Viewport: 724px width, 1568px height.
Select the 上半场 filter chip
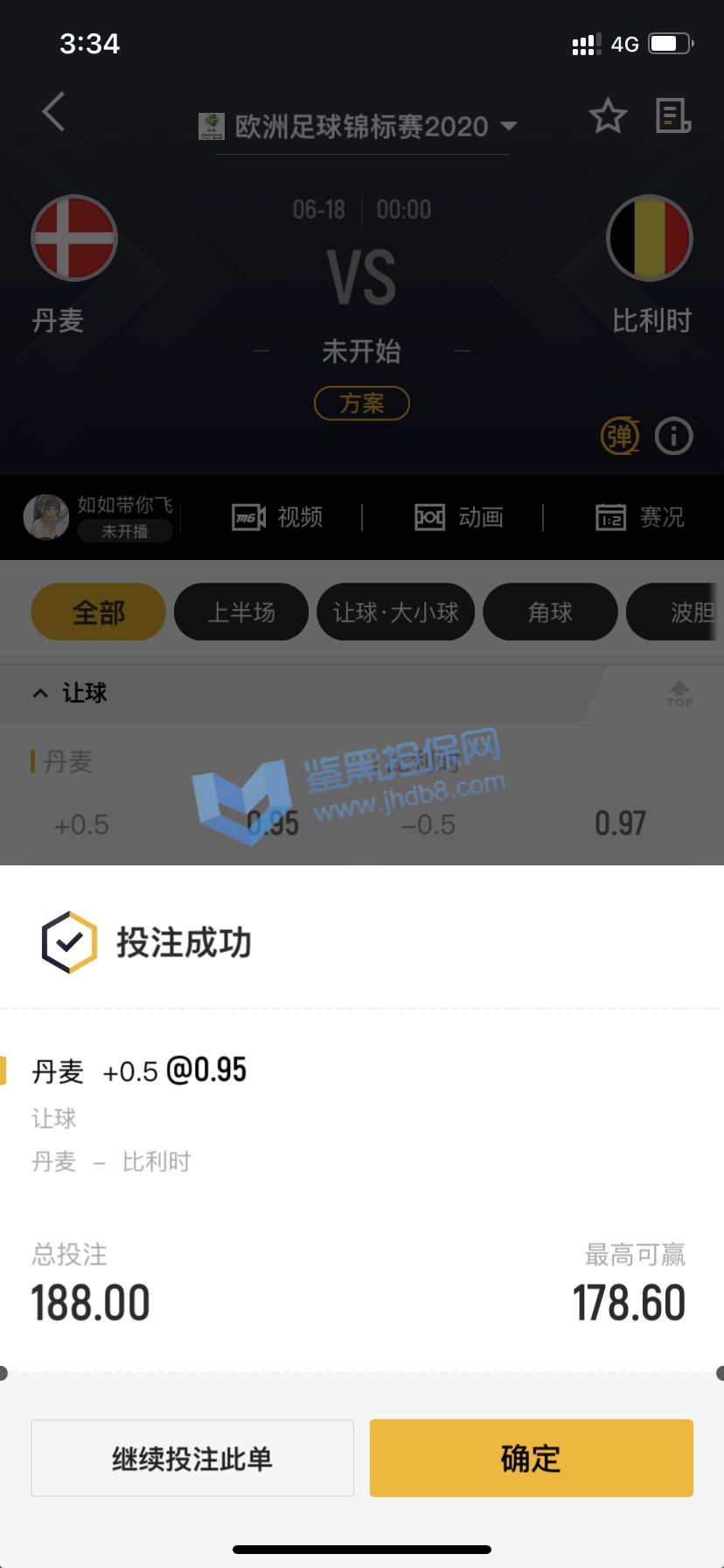coord(241,612)
